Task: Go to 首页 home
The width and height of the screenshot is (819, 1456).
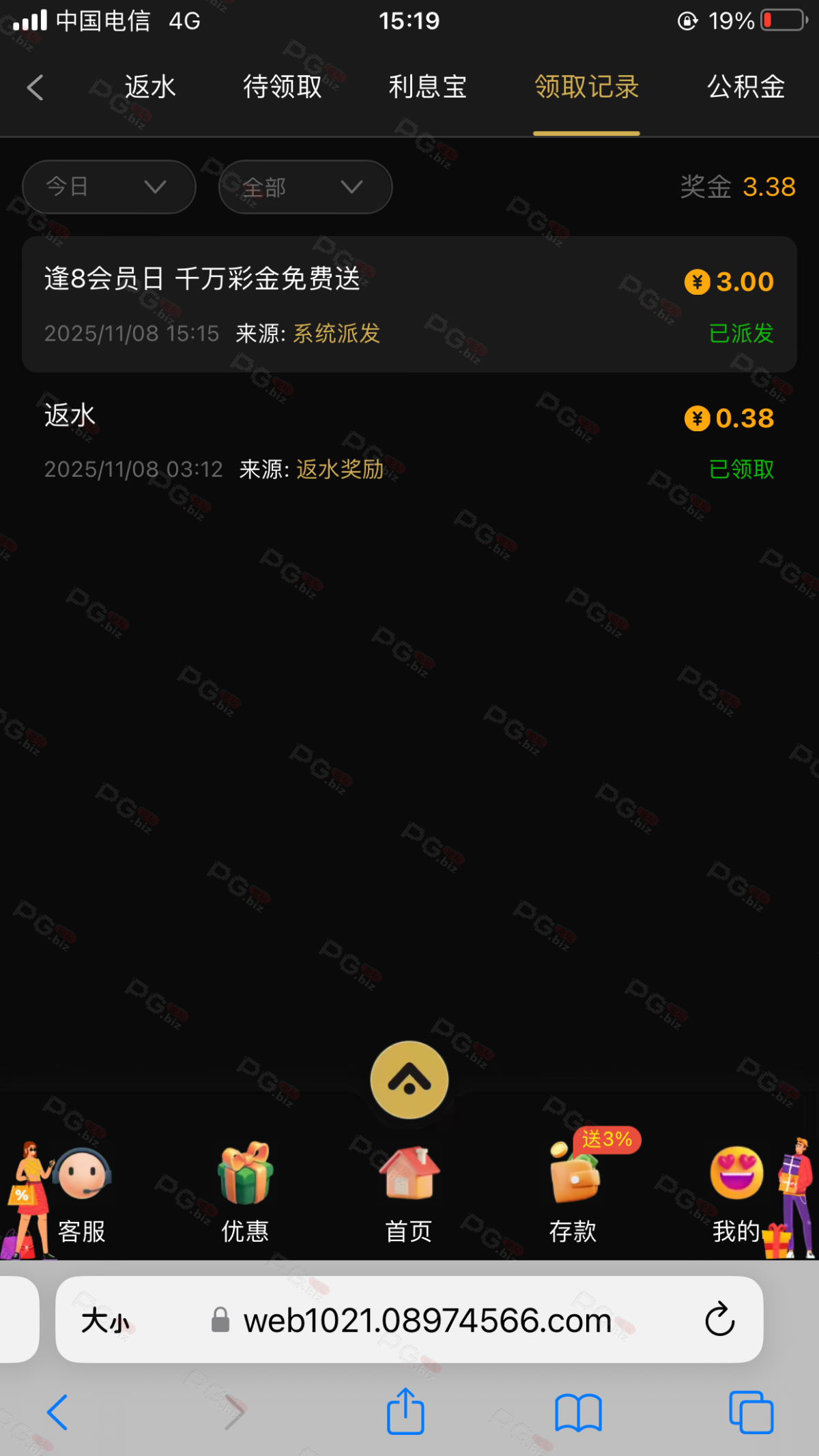Action: tap(409, 1194)
